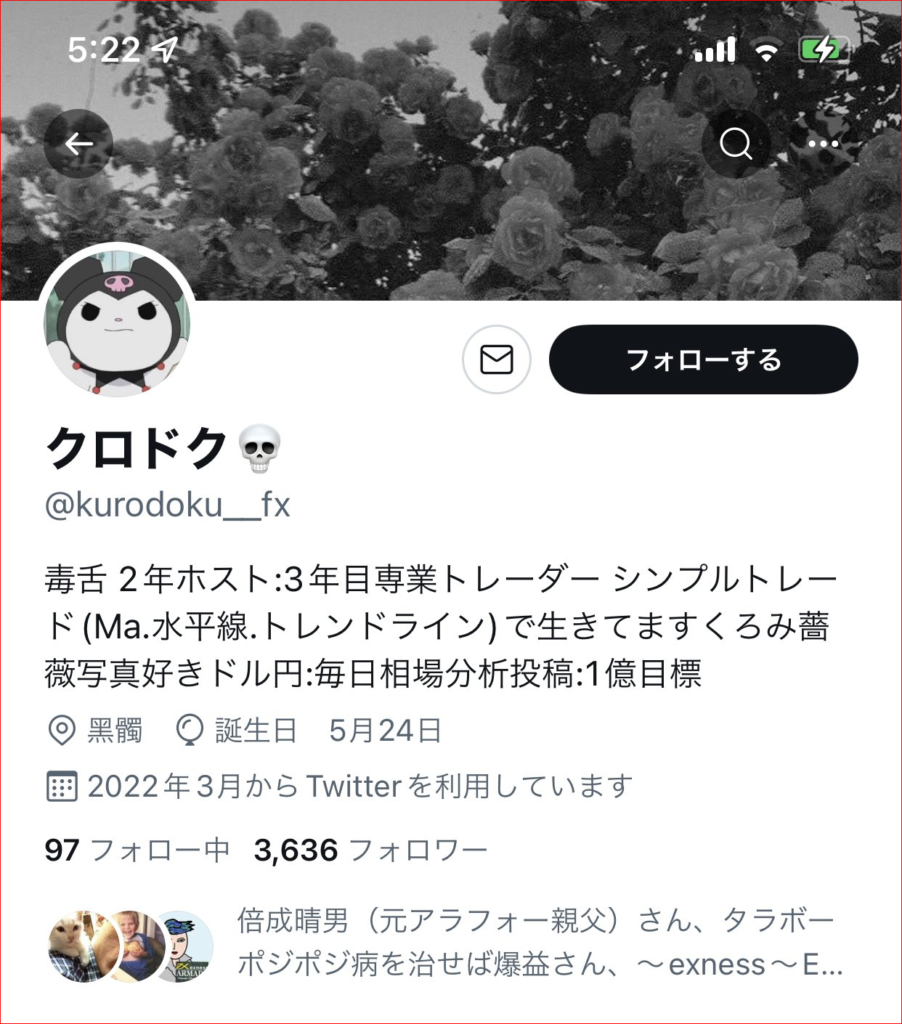Tap the フォローする button
The height and width of the screenshot is (1024, 902).
pyautogui.click(x=703, y=359)
